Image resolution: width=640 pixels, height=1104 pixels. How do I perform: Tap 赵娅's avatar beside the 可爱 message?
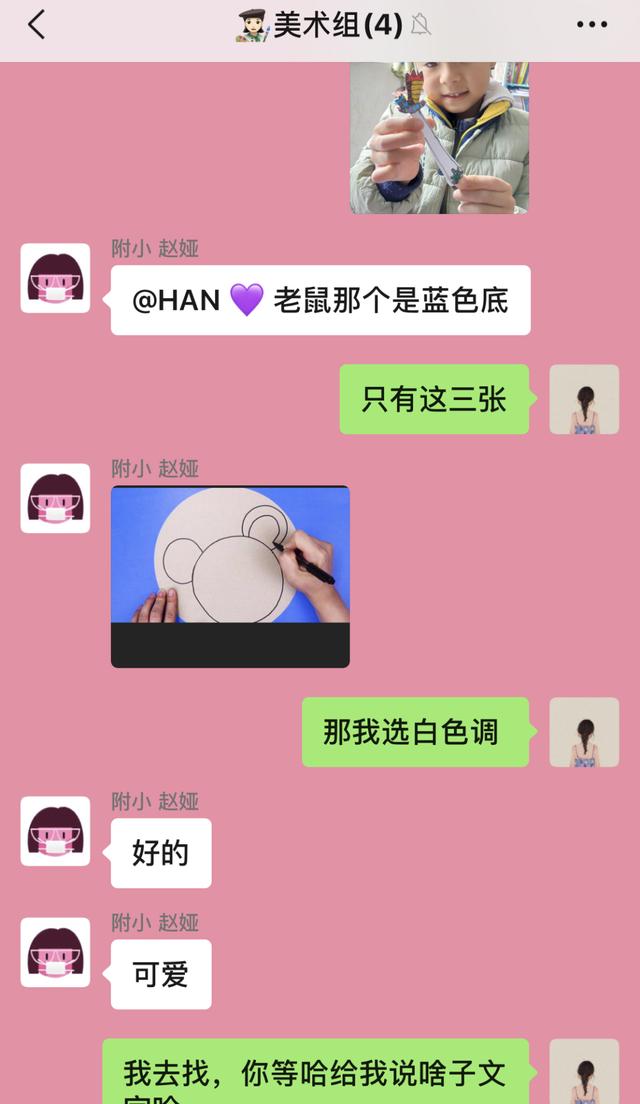[x=55, y=952]
